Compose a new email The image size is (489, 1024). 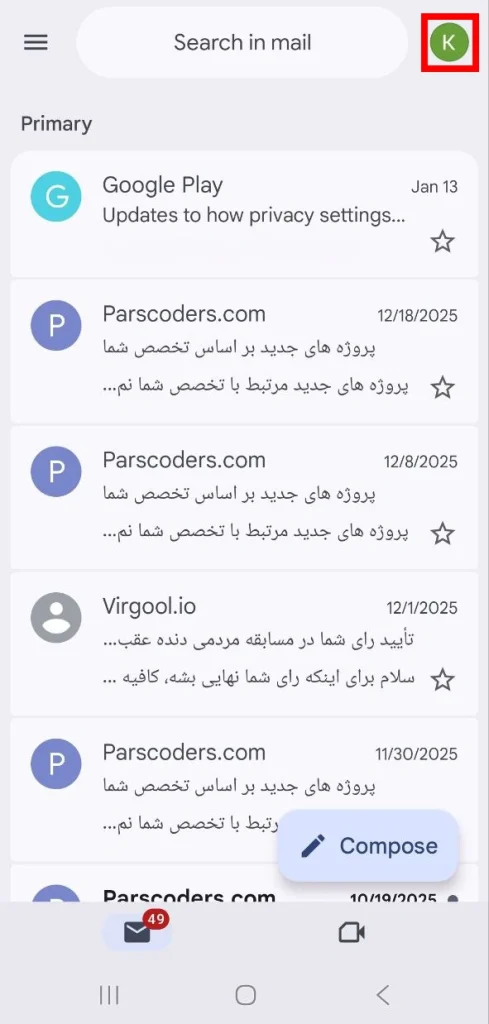pos(369,846)
